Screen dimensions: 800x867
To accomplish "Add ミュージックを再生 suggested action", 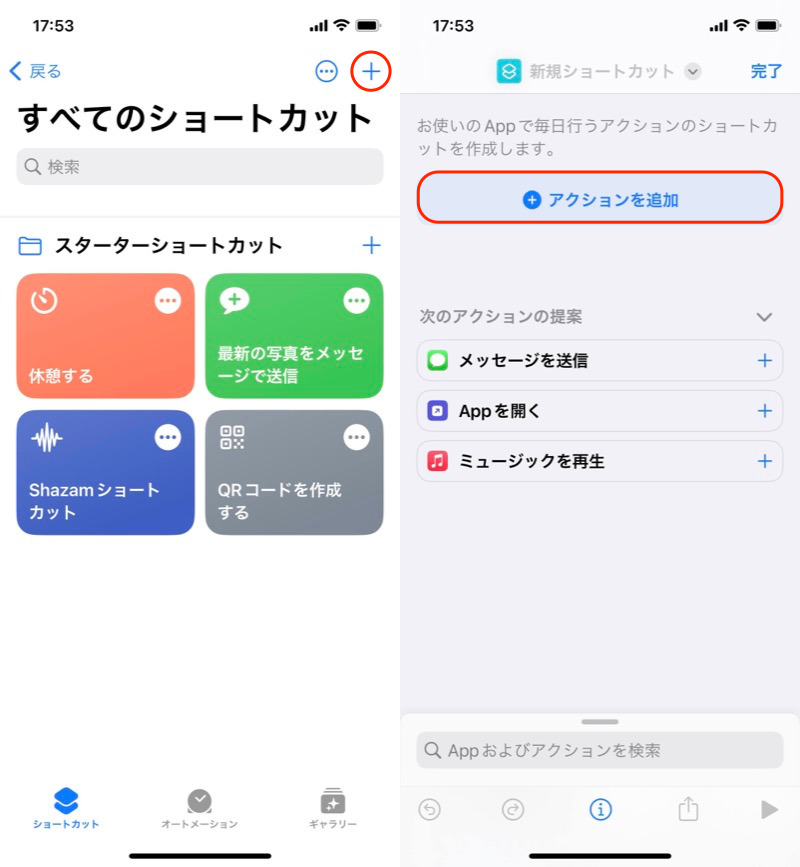I will click(x=765, y=461).
